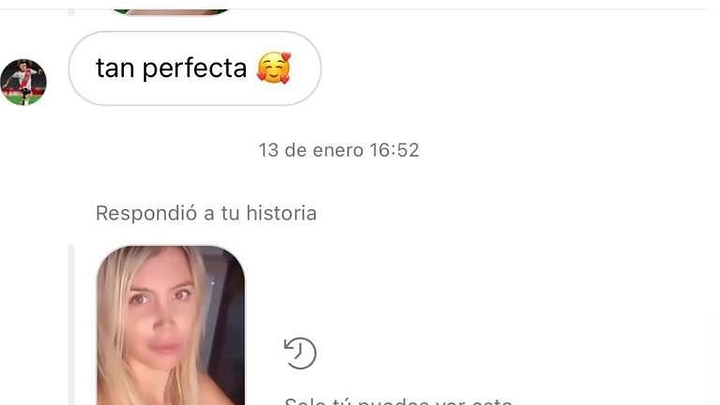Open the sender's profile picture
The height and width of the screenshot is (405, 720).
[x=23, y=82]
